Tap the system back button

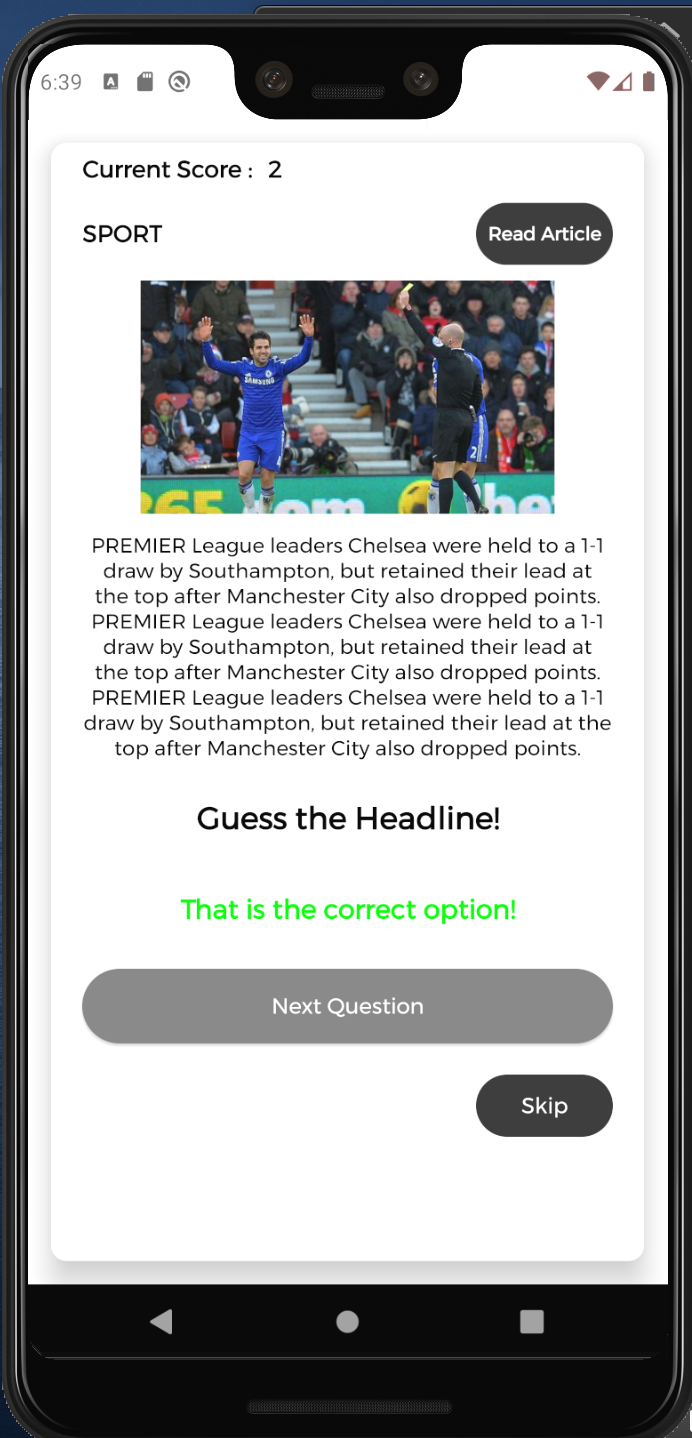[161, 1322]
